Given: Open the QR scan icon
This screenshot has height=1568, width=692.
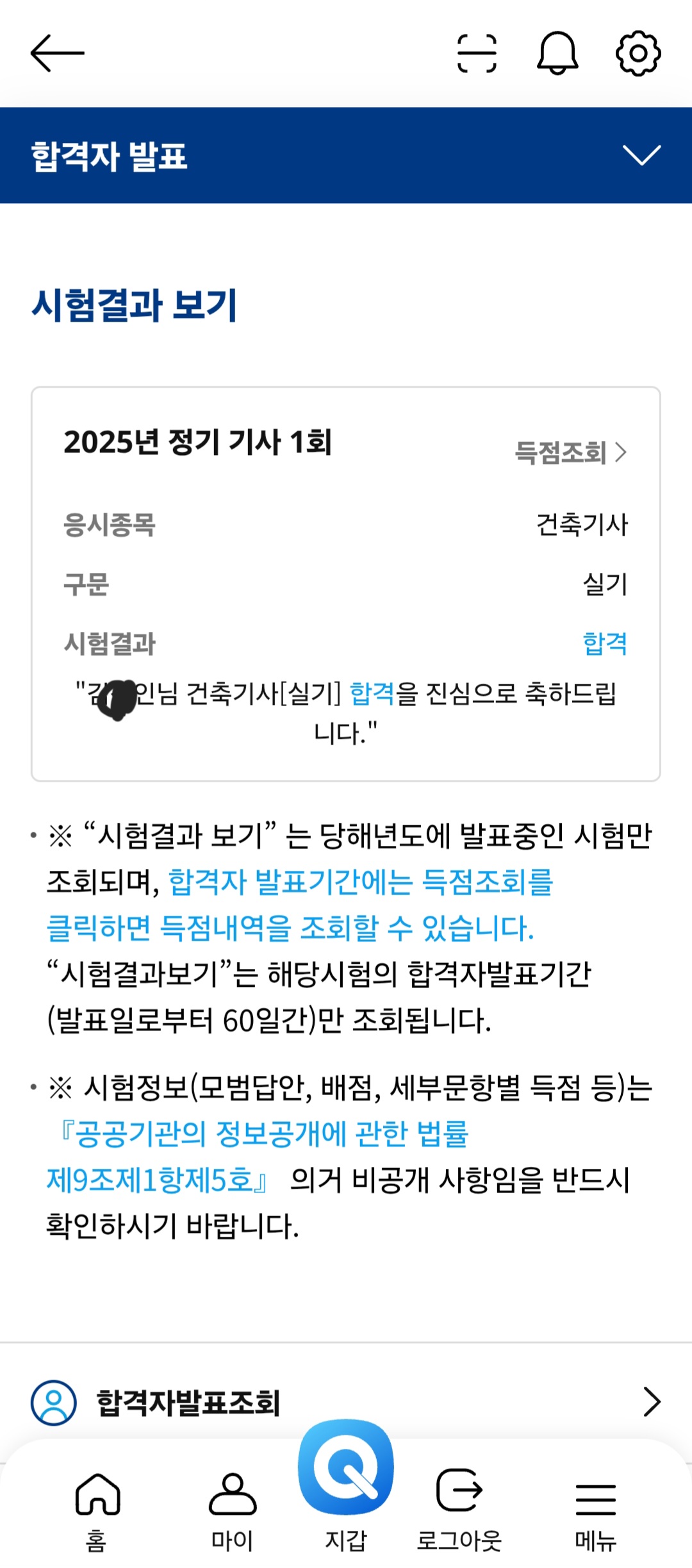Looking at the screenshot, I should (477, 53).
